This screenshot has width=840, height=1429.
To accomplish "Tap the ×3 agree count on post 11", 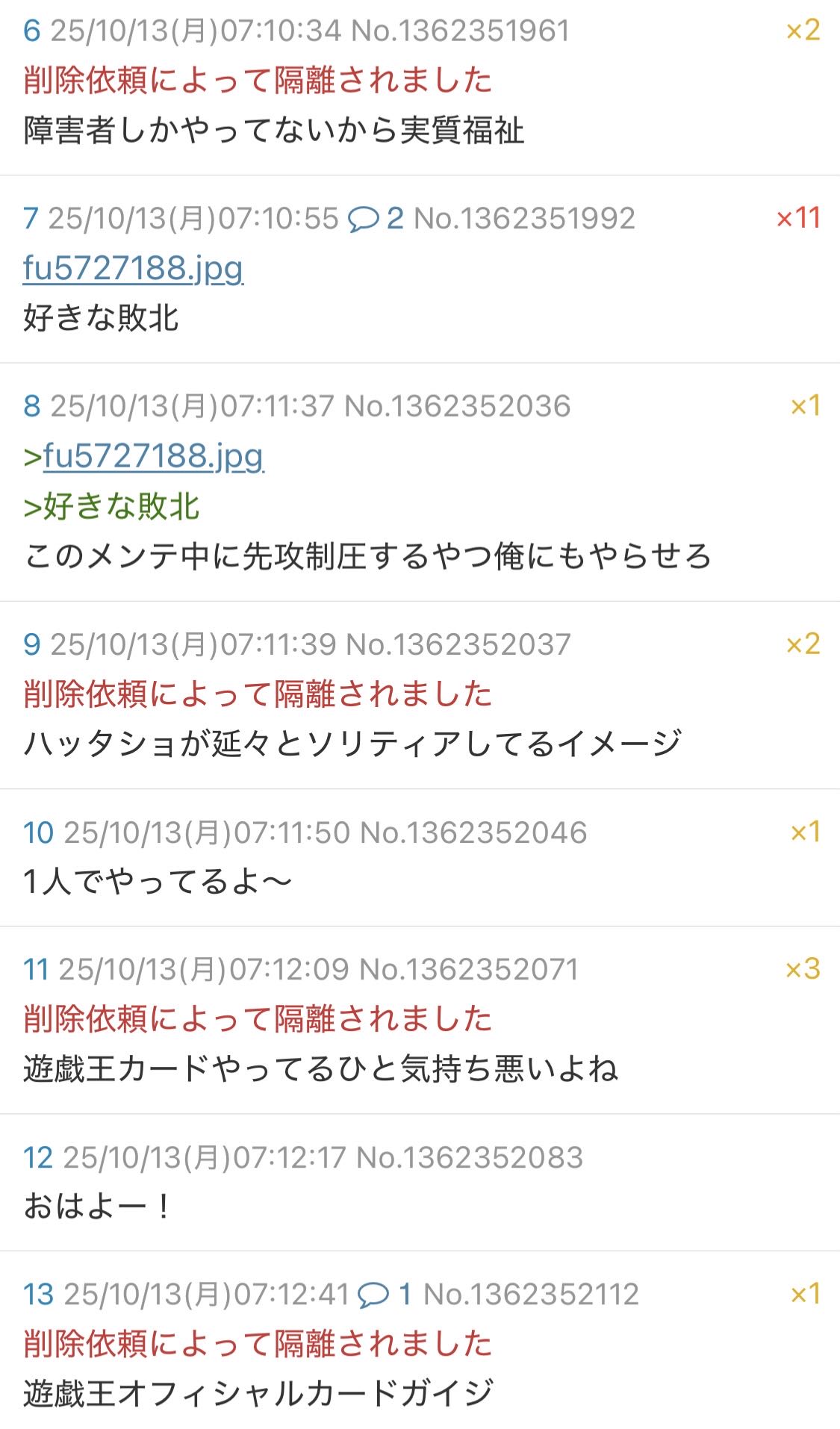I will click(802, 969).
